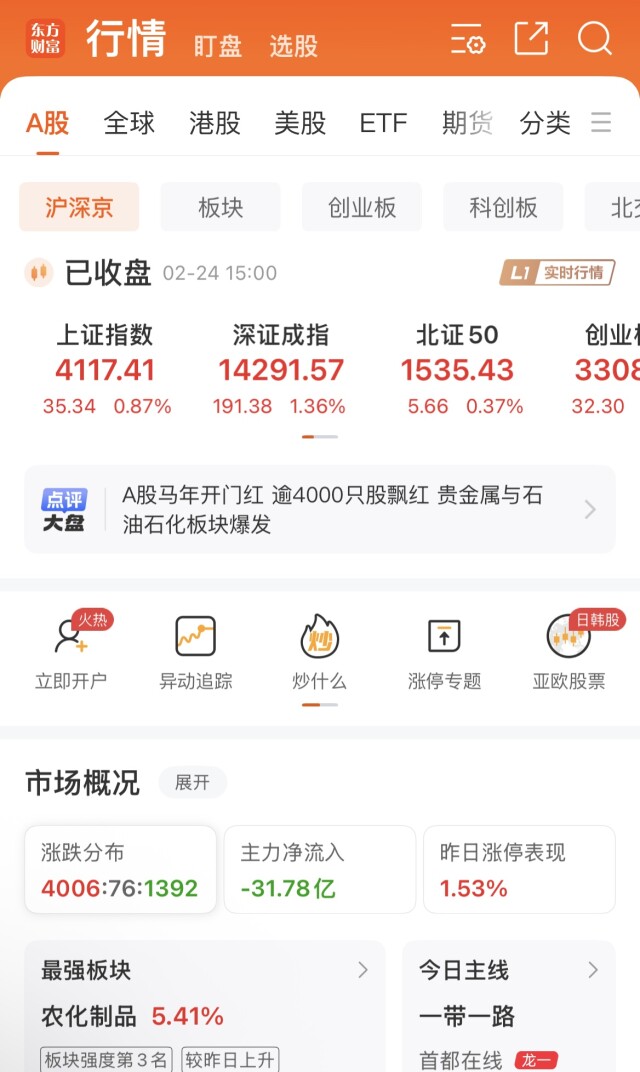Open the search icon in the header

point(595,39)
